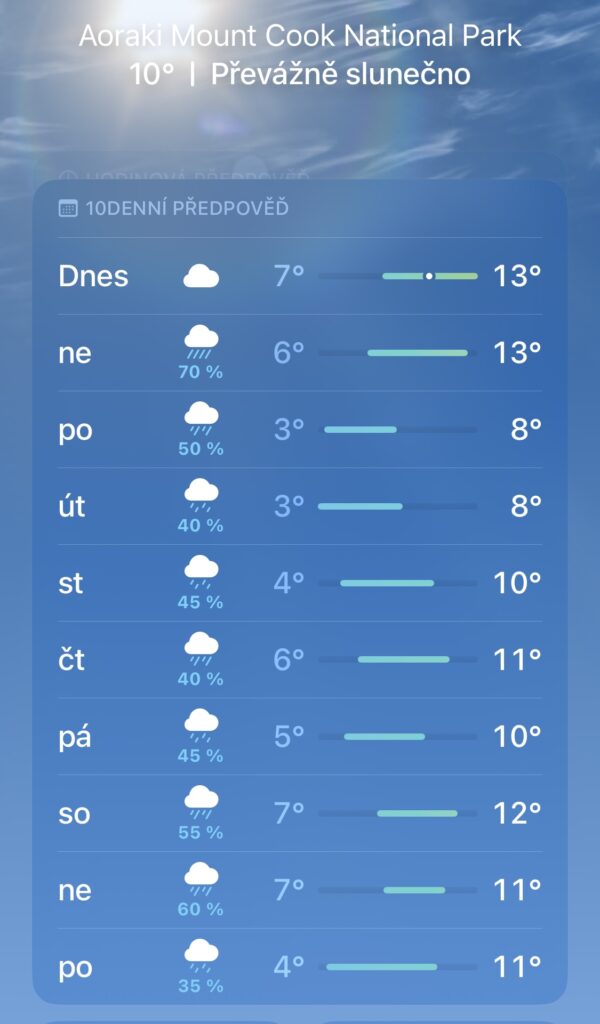Select the út day forecast row
The image size is (600, 1024).
300,506
